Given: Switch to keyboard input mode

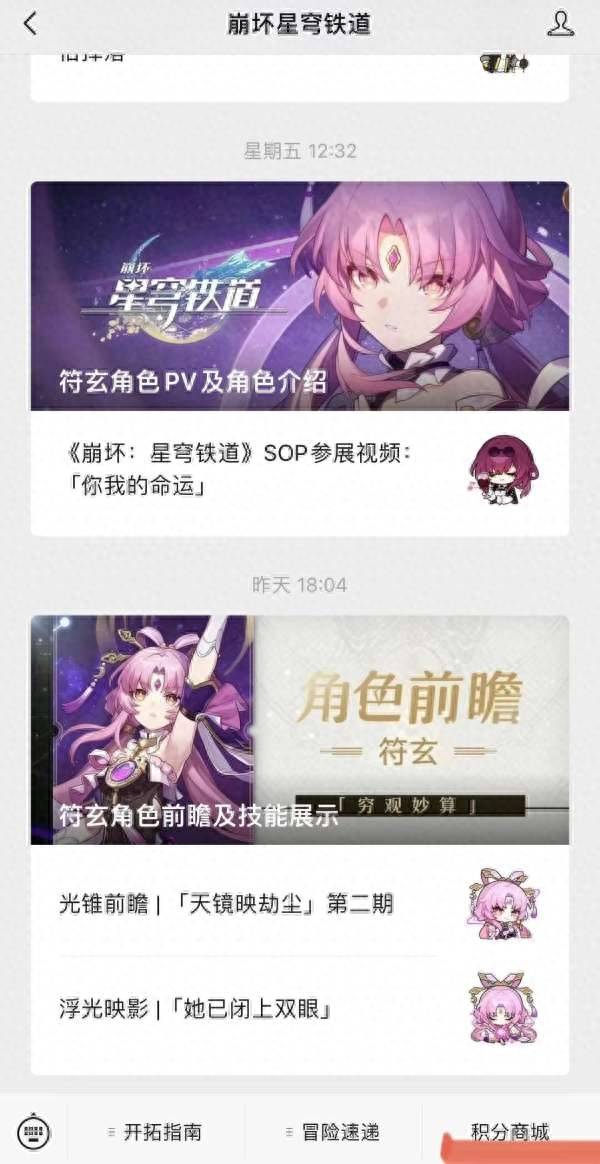Looking at the screenshot, I should pos(34,1133).
